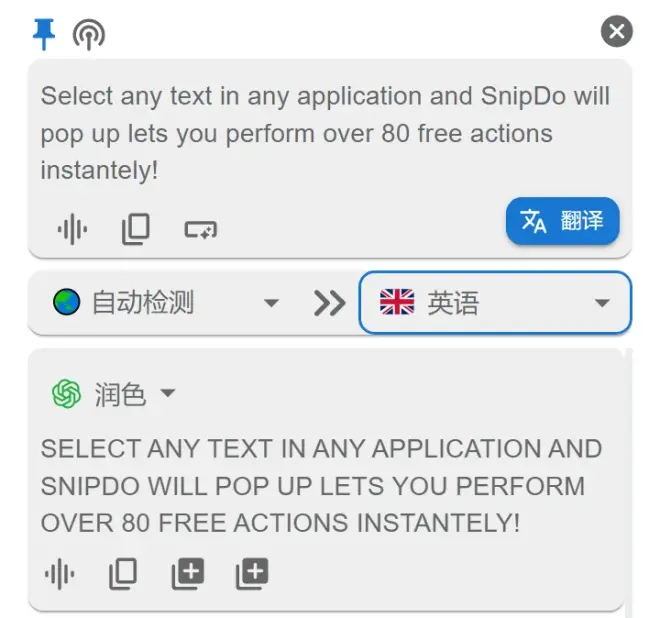This screenshot has width=660, height=618.
Task: Copy the source text
Action: 136,229
